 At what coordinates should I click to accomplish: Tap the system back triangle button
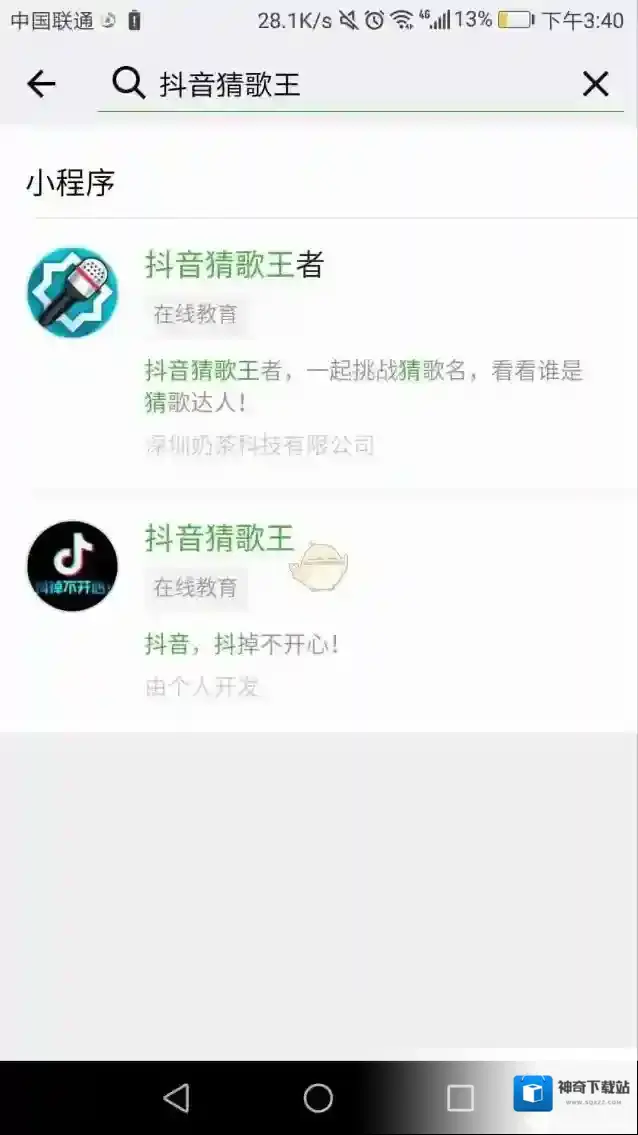[176, 1098]
